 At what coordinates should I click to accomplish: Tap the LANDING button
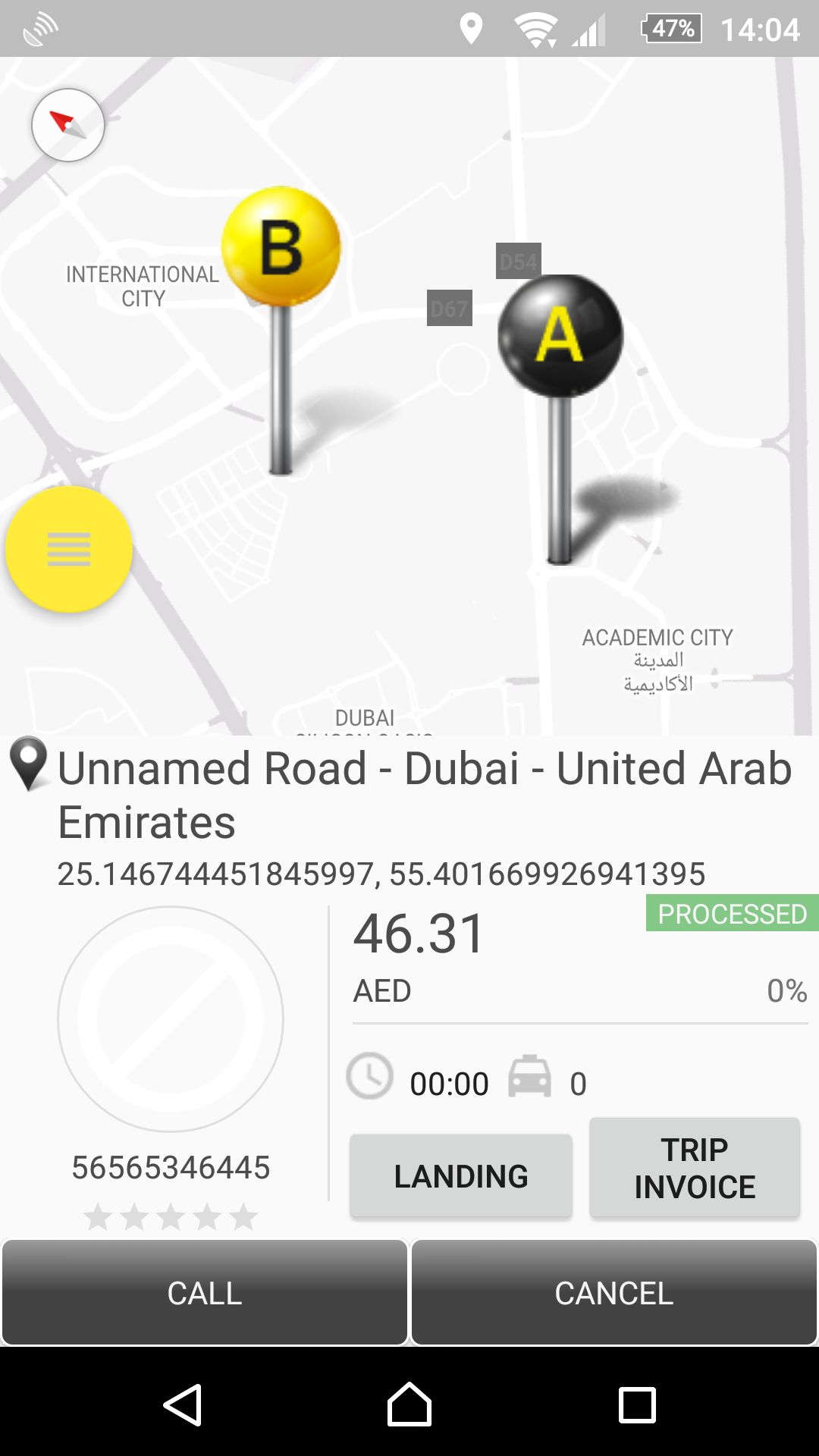pos(461,1176)
